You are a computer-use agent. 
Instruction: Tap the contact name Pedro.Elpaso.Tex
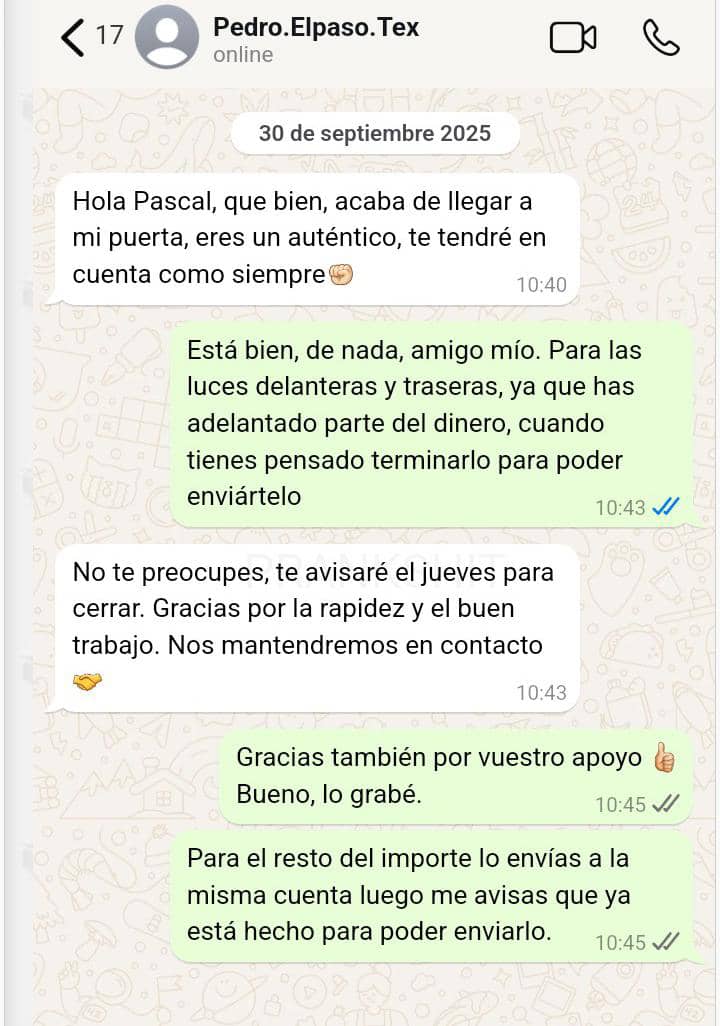coord(315,26)
